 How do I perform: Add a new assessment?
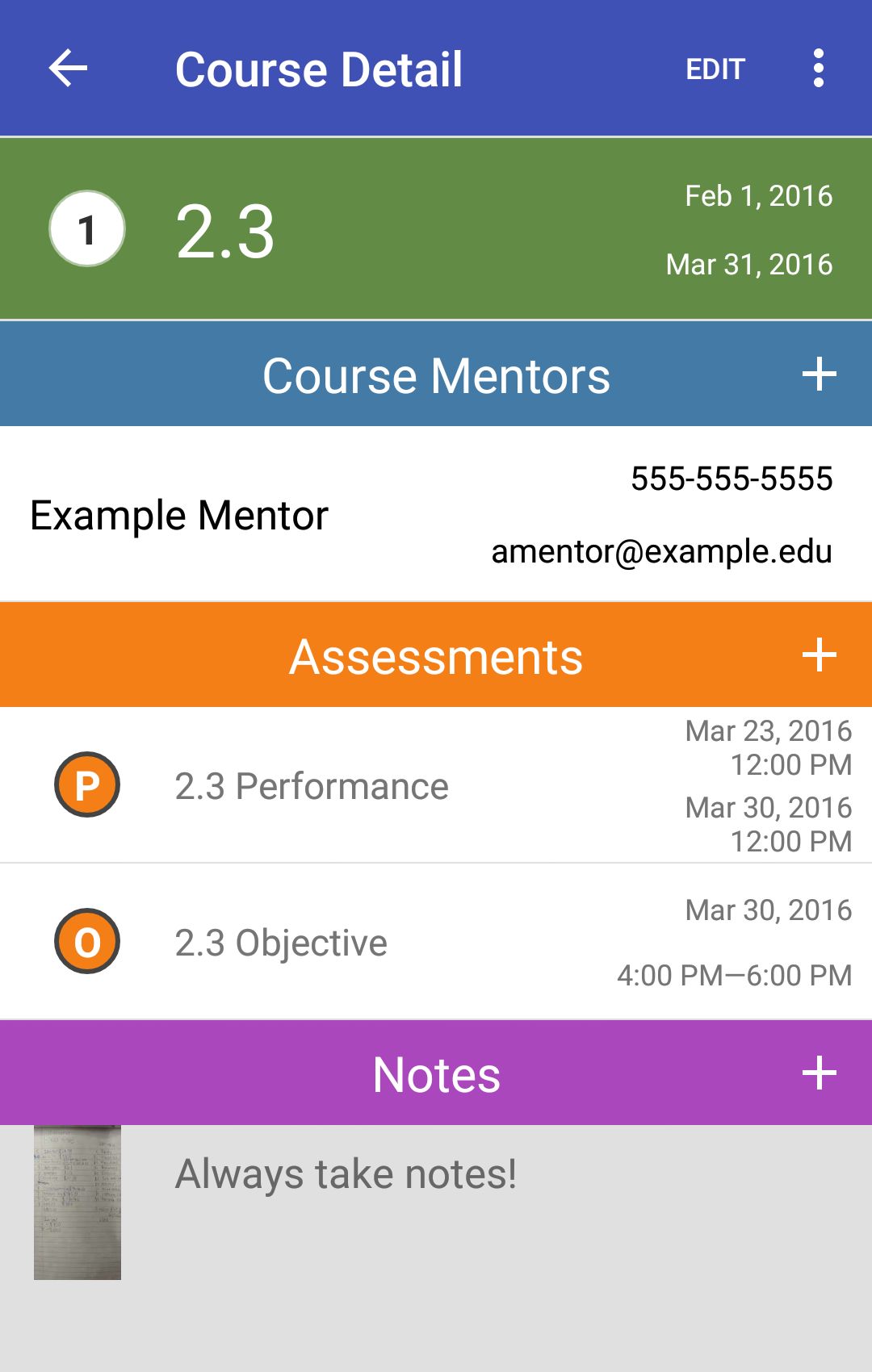[x=819, y=655]
